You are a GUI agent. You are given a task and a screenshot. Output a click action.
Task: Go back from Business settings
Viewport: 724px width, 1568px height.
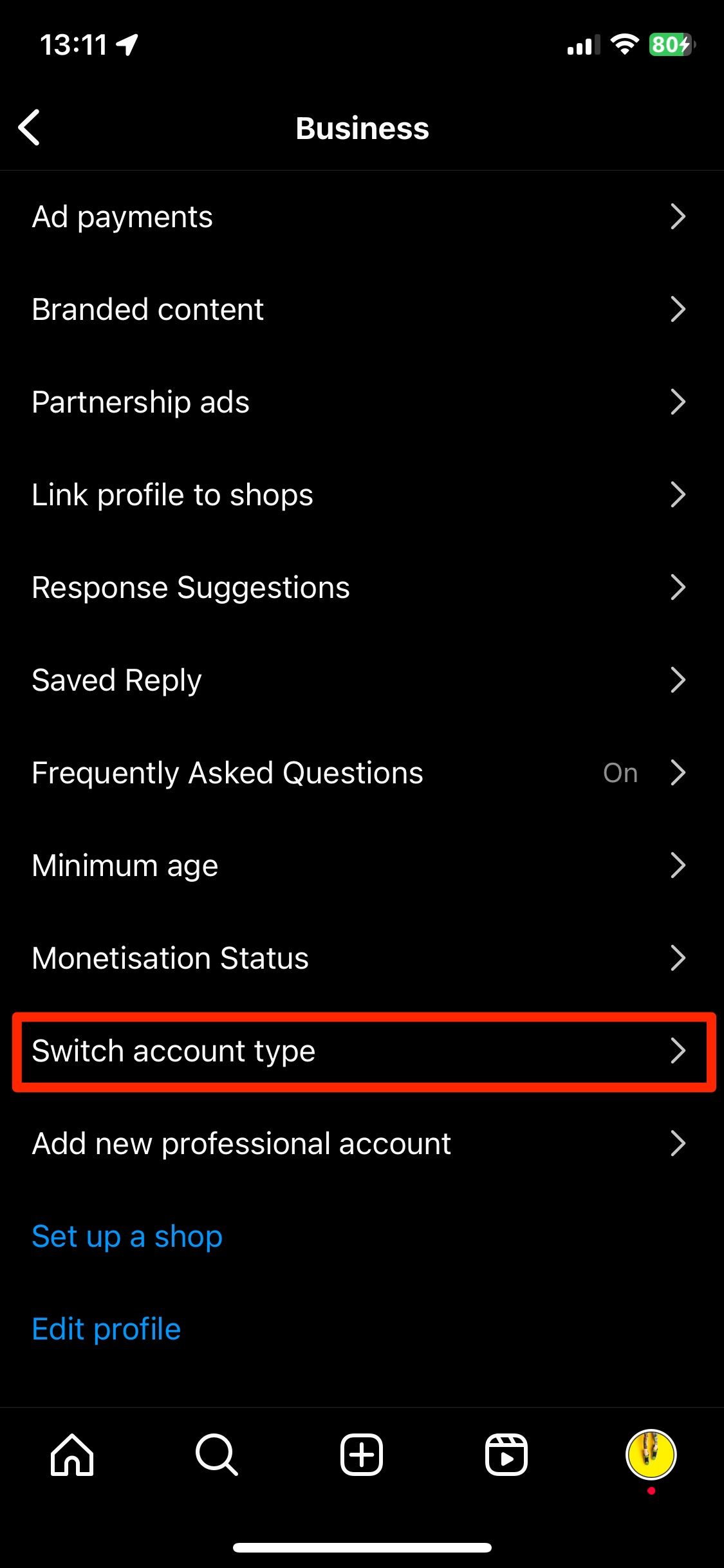[x=30, y=127]
